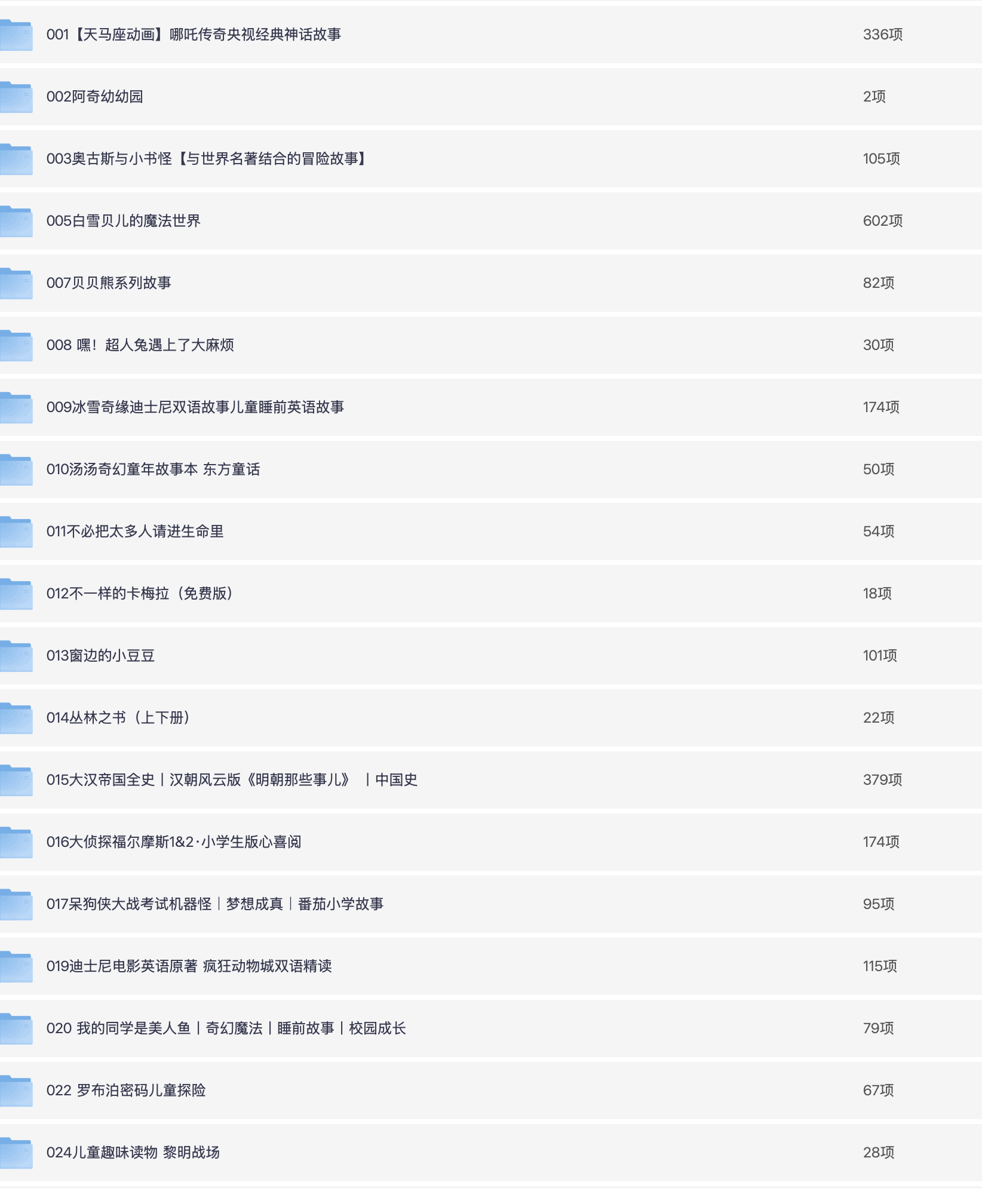Select the 005白雪贝儿的魔法世界 folder

click(491, 221)
